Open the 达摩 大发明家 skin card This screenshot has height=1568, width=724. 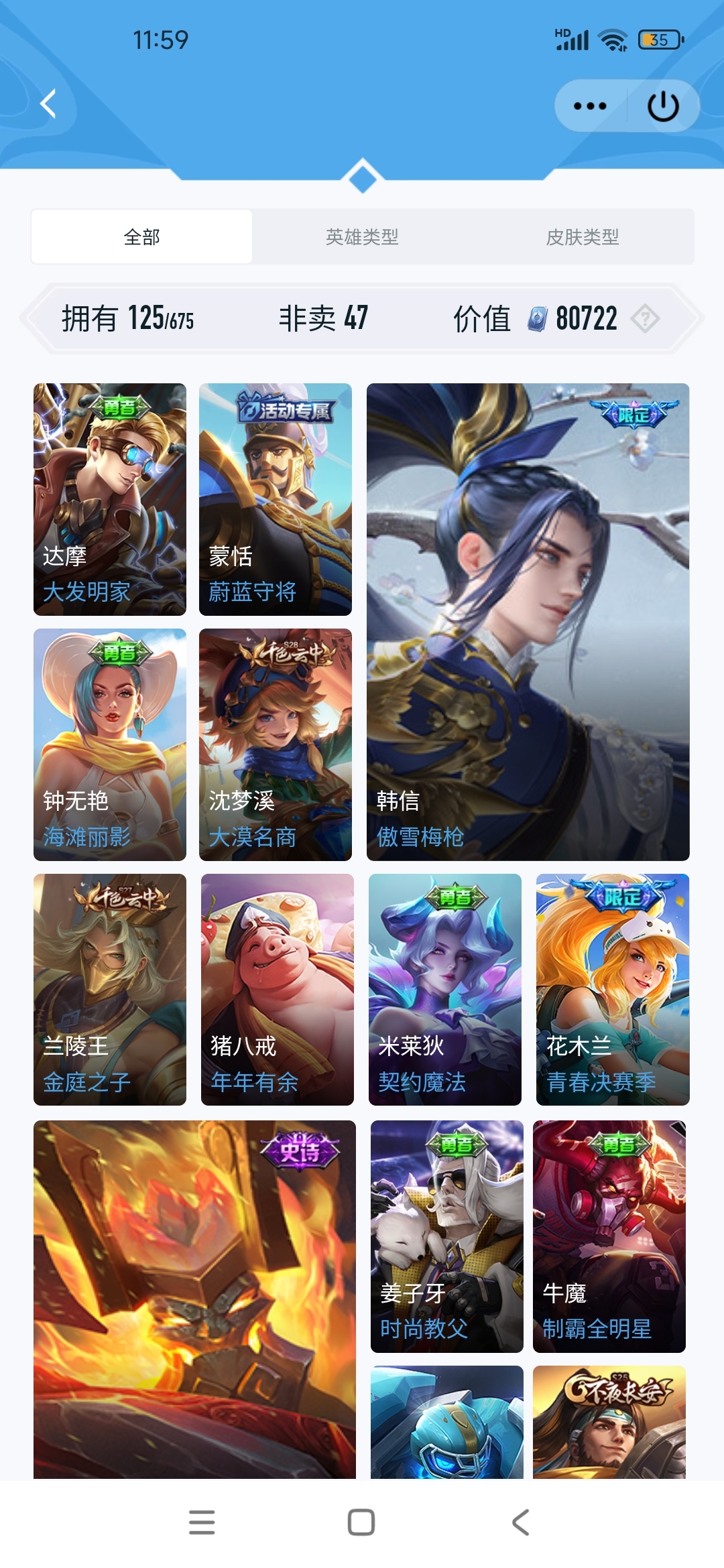(x=110, y=499)
